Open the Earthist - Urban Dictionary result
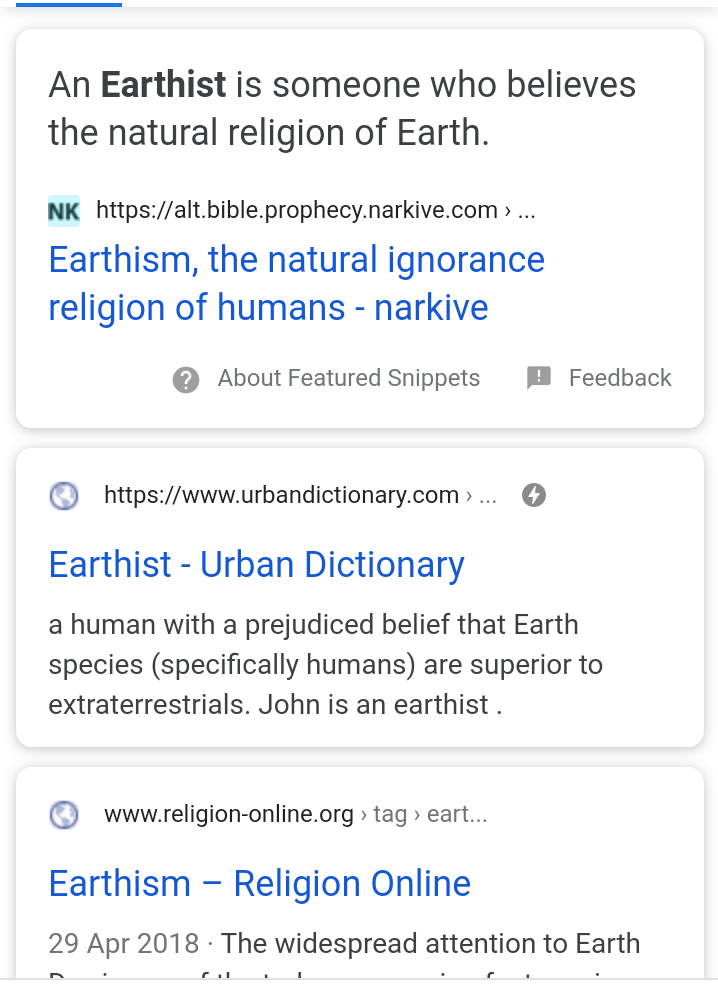The width and height of the screenshot is (718, 1004). click(x=256, y=565)
